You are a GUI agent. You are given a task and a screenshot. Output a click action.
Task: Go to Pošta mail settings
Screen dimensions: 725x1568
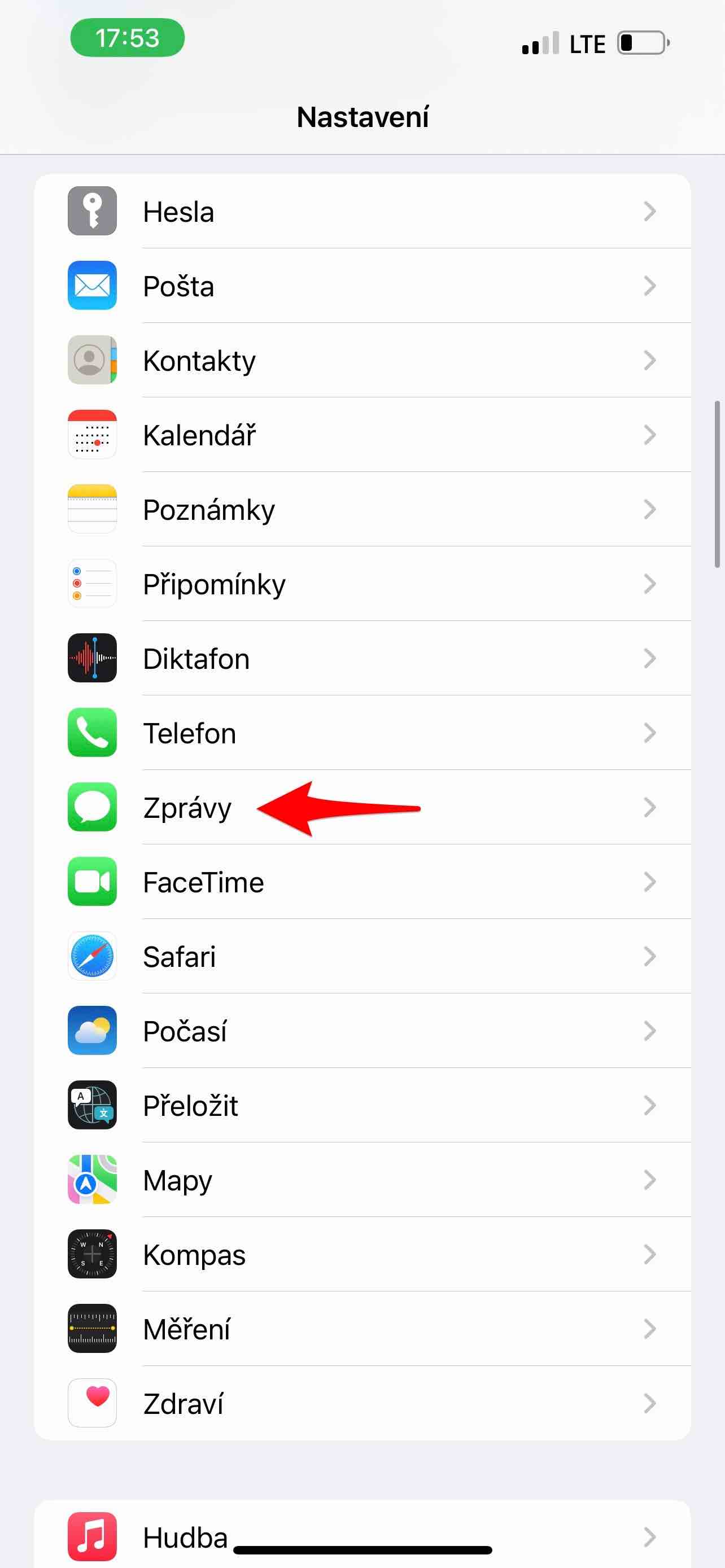pyautogui.click(x=361, y=286)
